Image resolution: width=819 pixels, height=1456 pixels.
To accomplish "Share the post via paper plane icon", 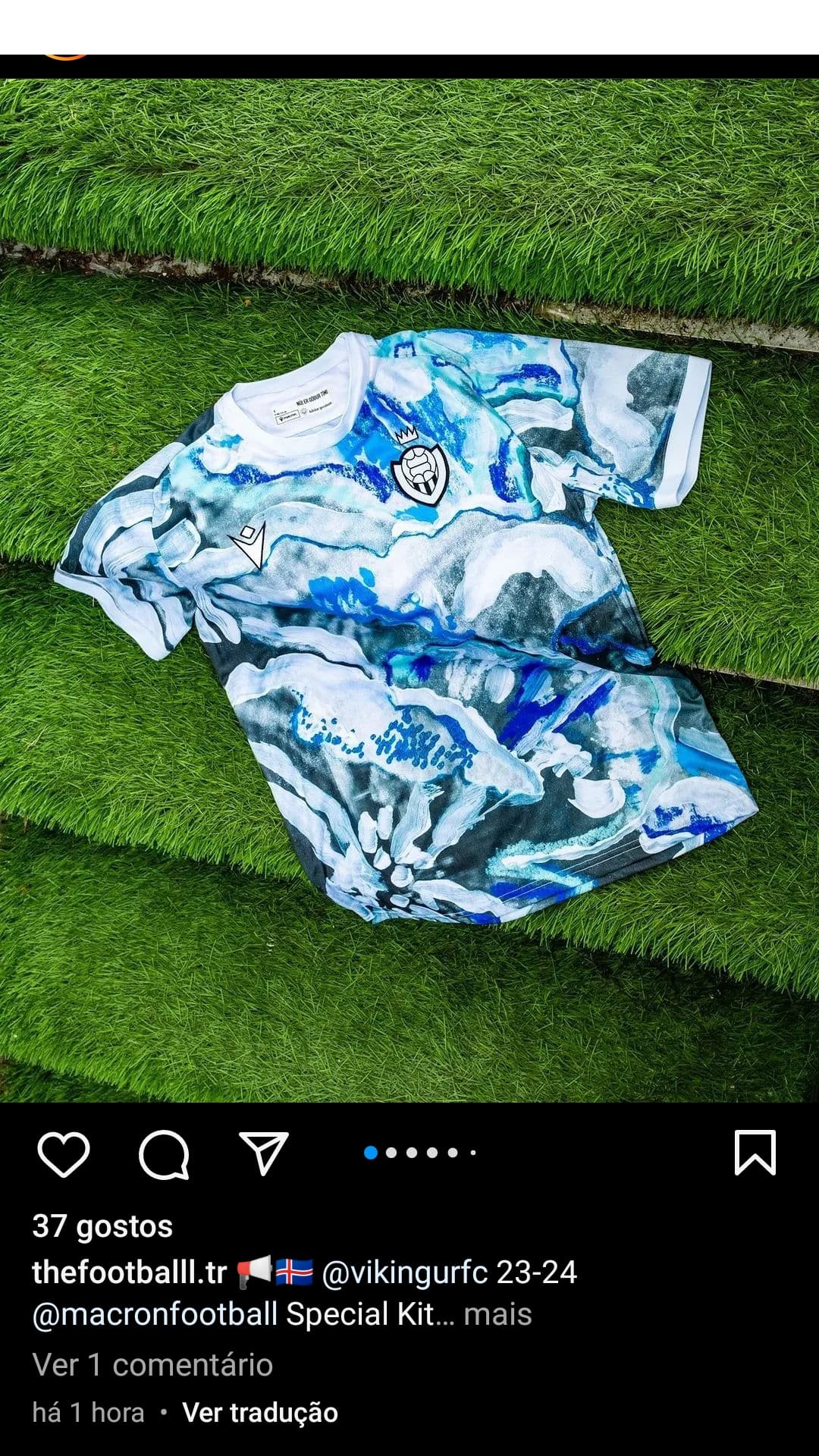I will 263,1153.
